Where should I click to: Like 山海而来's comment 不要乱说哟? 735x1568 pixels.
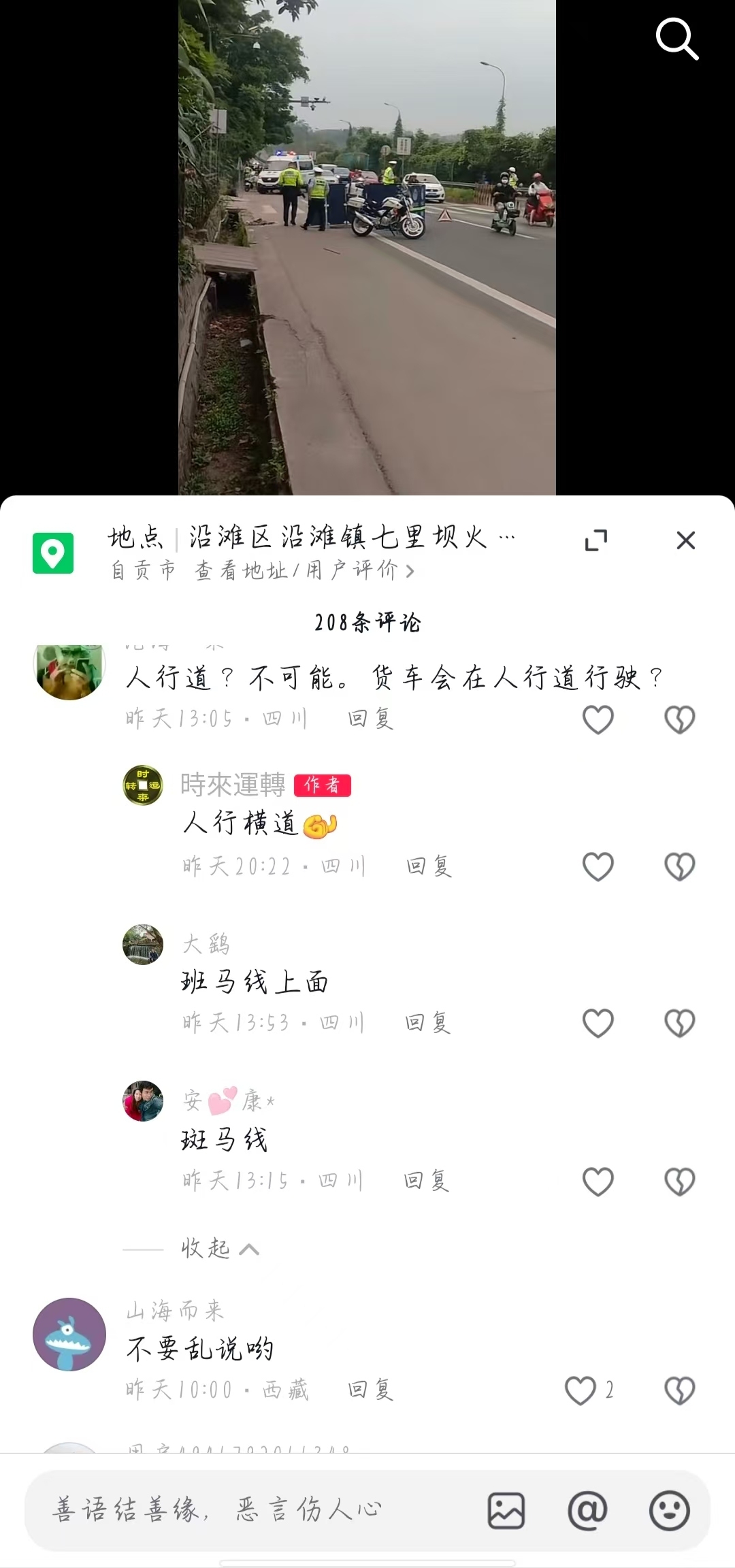pos(581,1390)
